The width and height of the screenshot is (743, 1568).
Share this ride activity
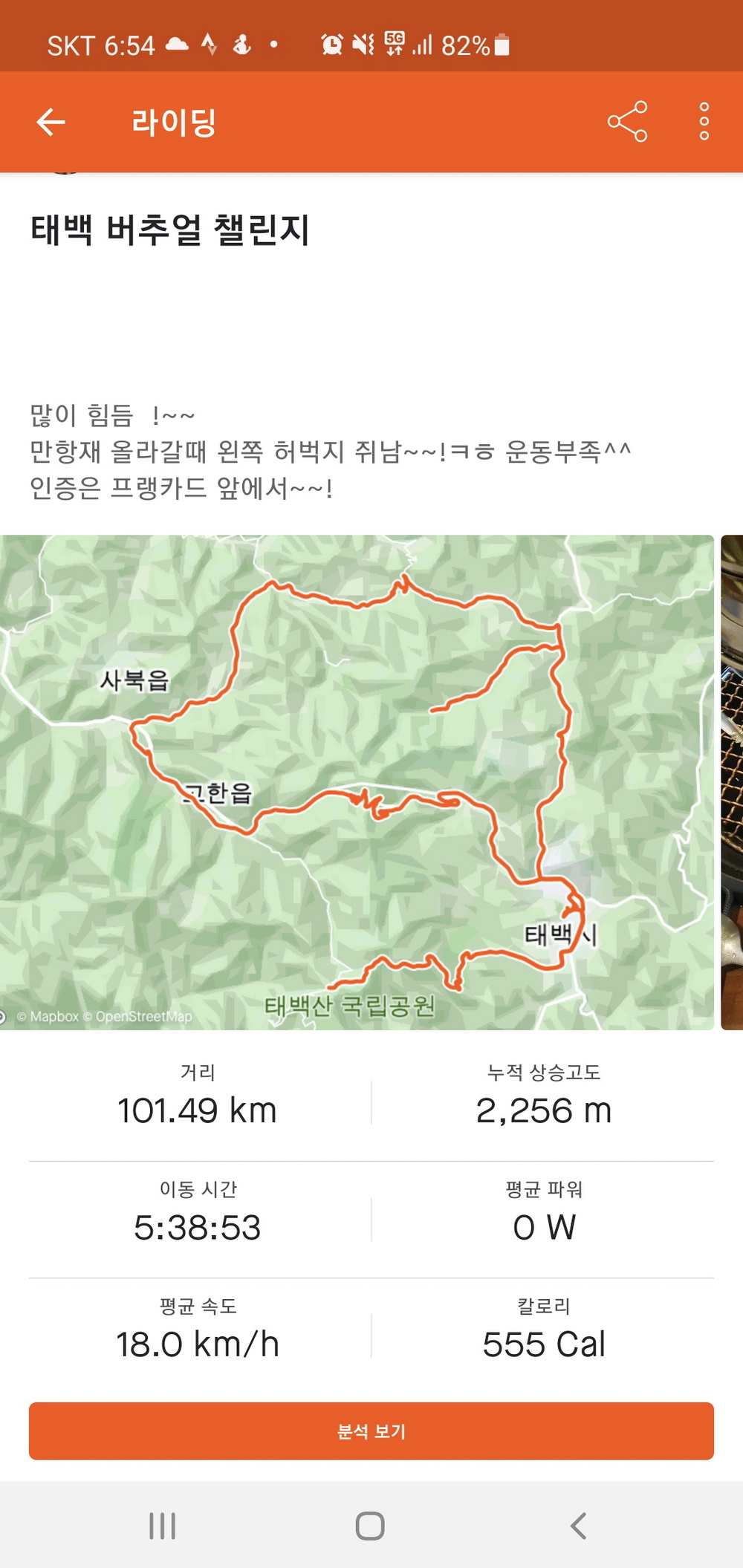point(627,122)
